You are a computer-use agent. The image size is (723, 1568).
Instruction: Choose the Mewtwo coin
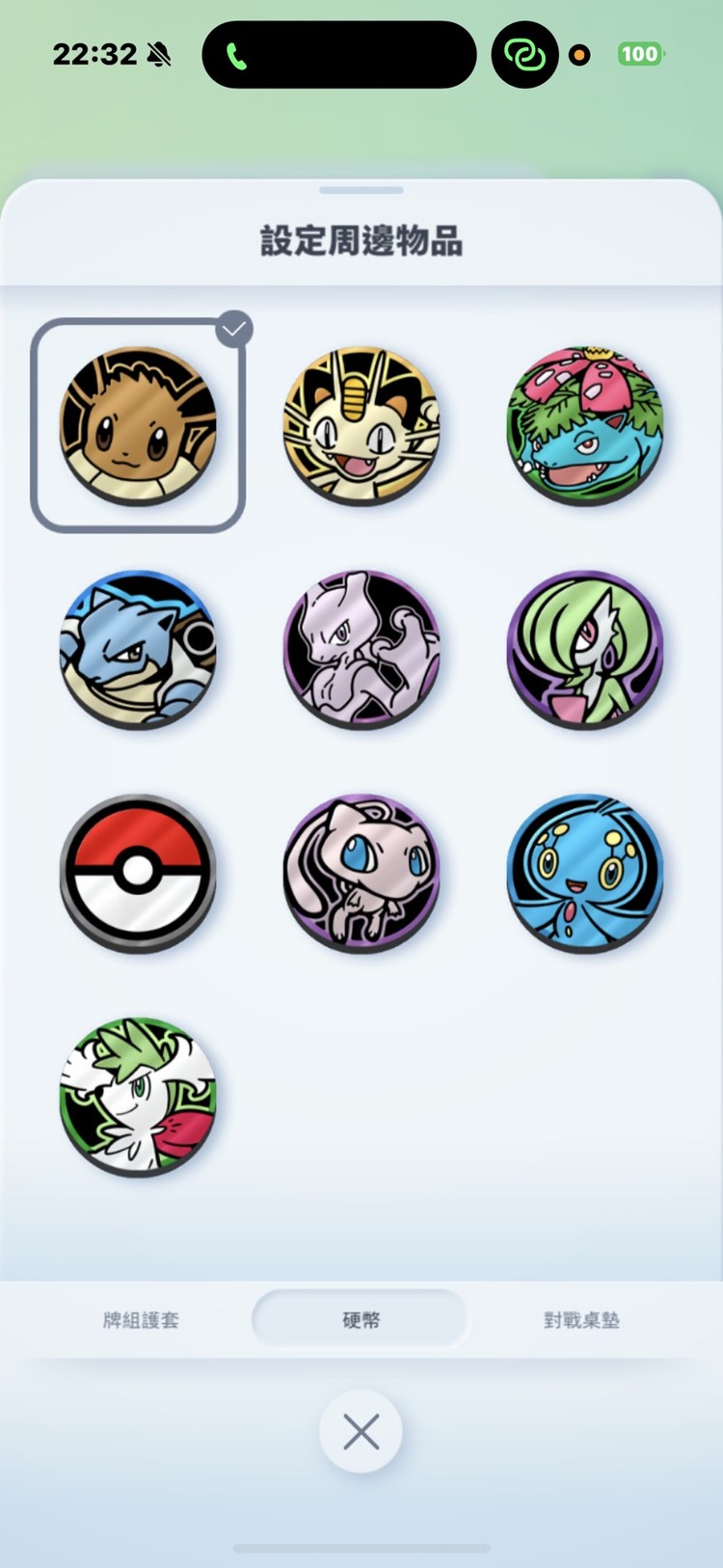[x=361, y=648]
